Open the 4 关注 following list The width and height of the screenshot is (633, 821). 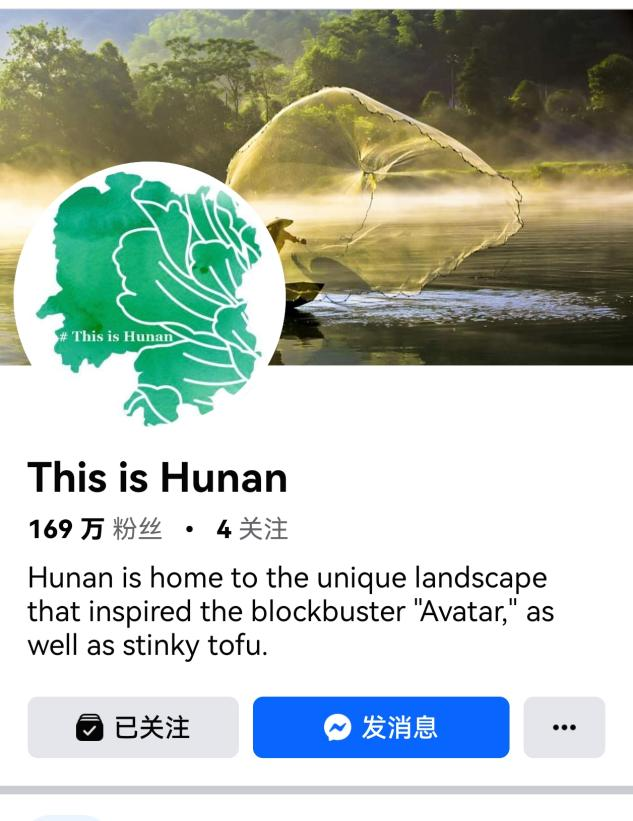coord(252,530)
